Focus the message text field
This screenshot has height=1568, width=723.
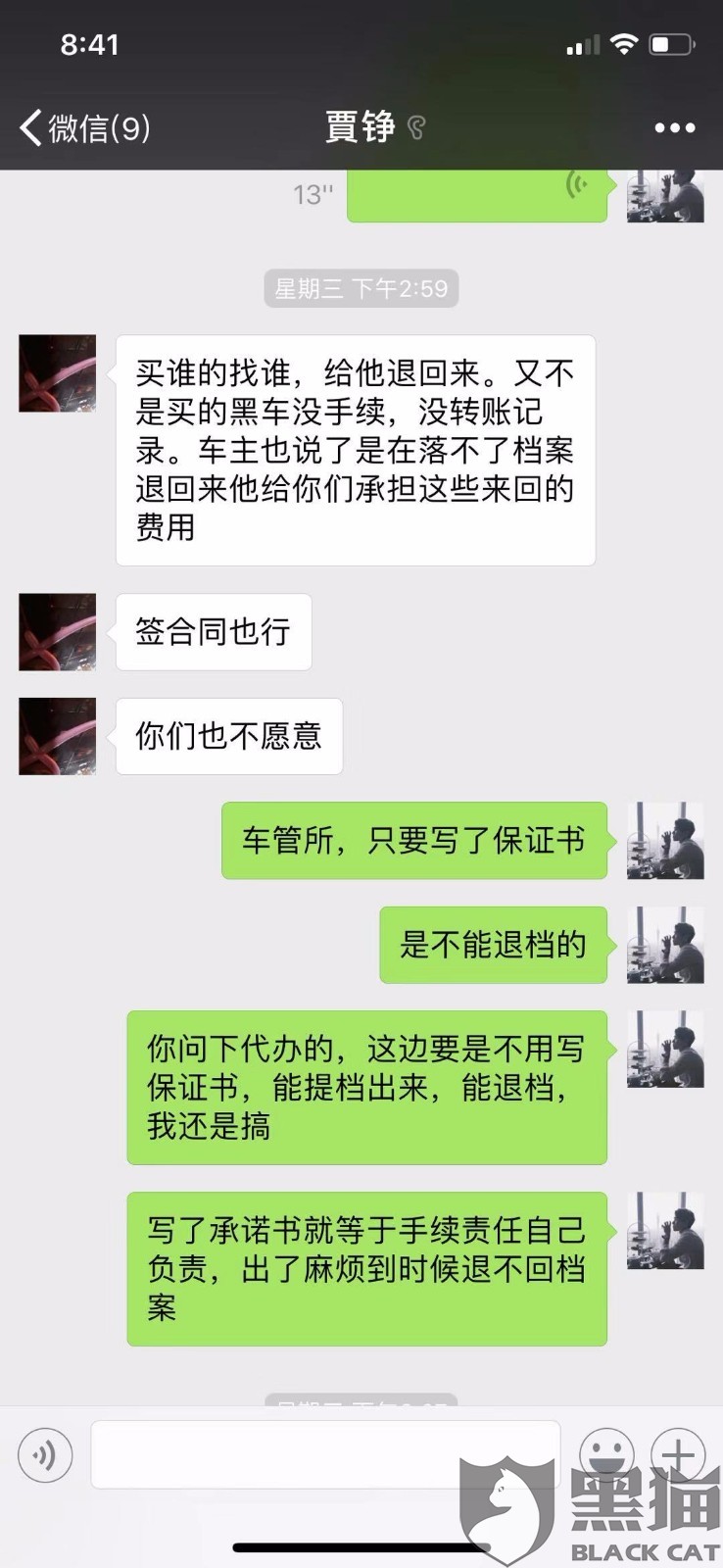point(325,1455)
